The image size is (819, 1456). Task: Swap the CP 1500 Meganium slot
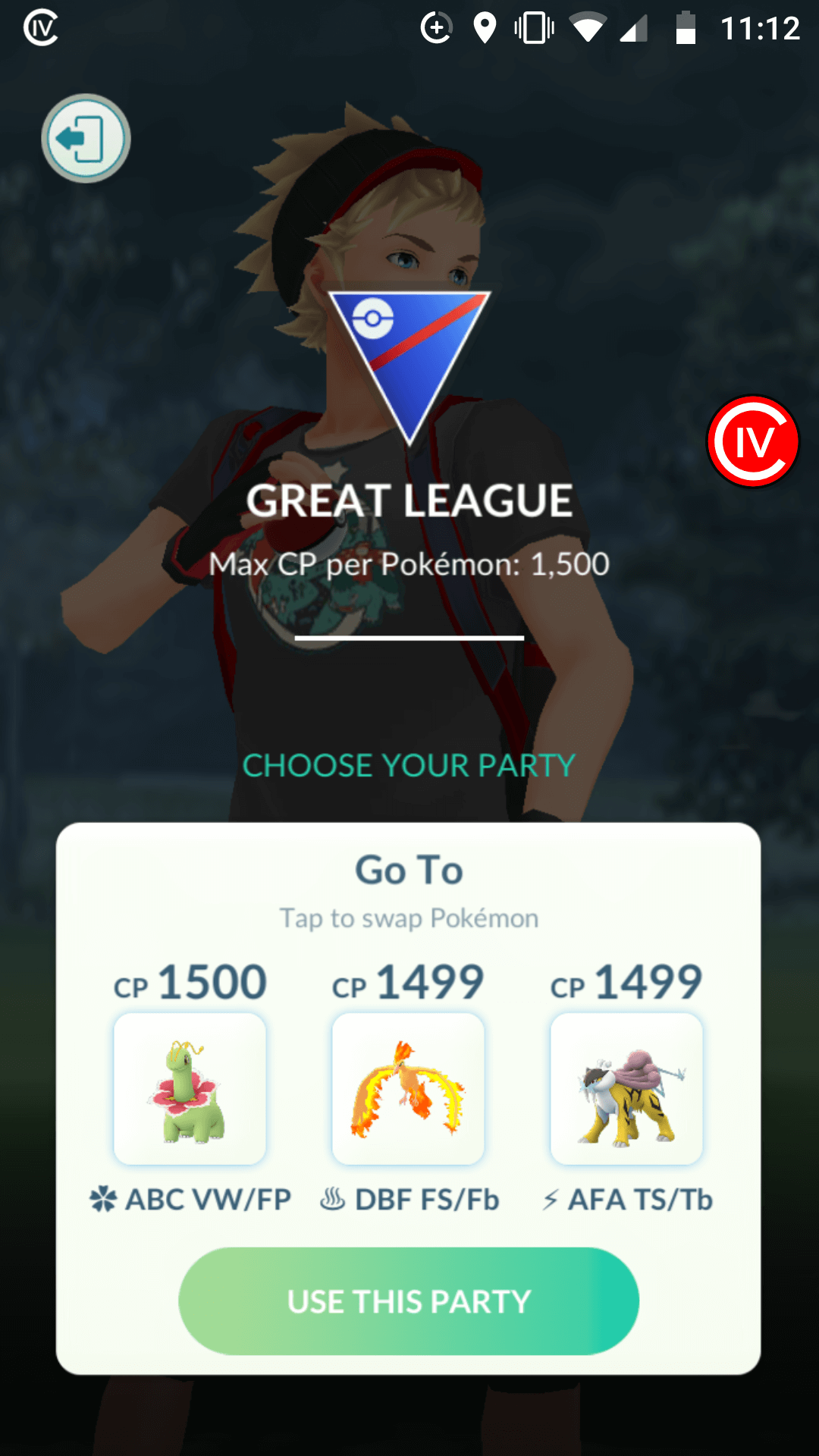point(190,1088)
